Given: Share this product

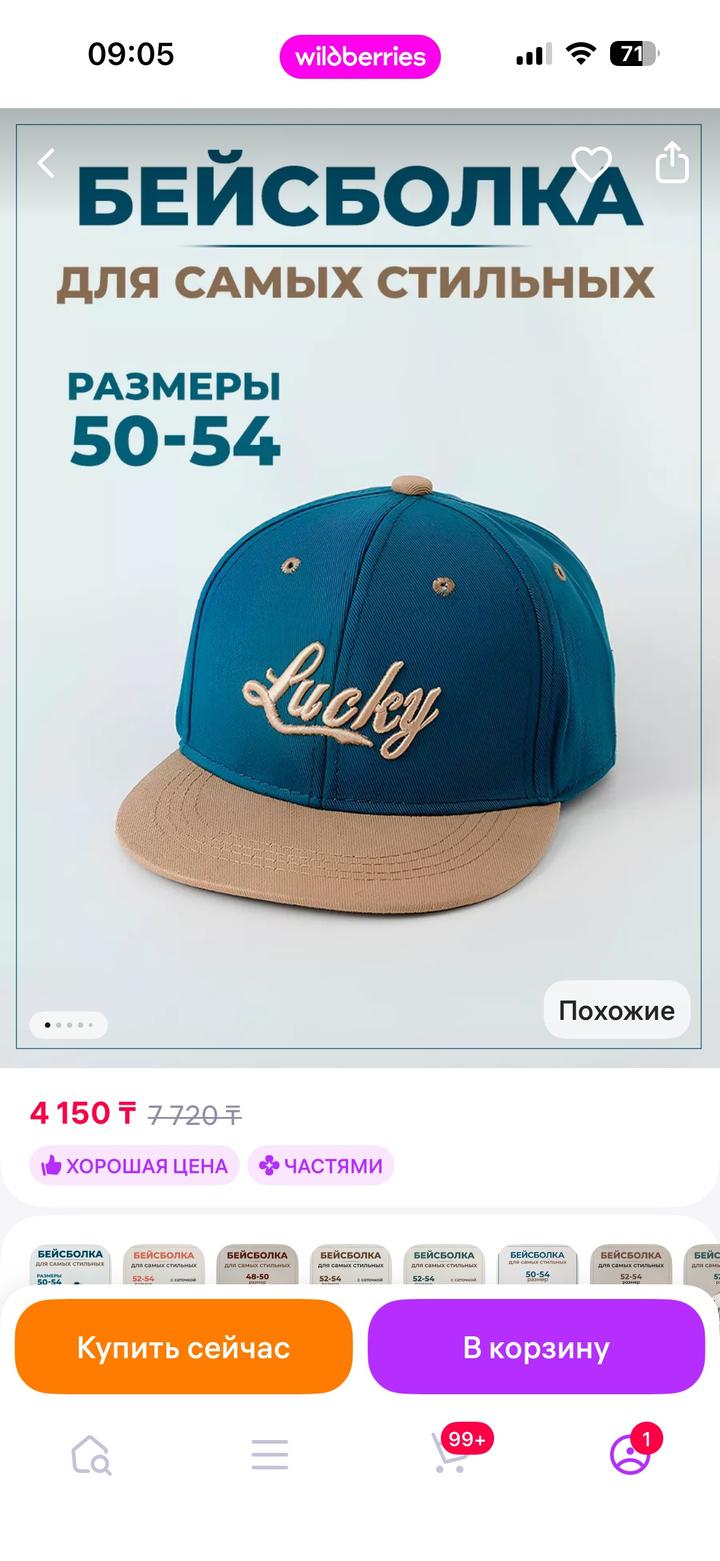Looking at the screenshot, I should click(x=672, y=162).
